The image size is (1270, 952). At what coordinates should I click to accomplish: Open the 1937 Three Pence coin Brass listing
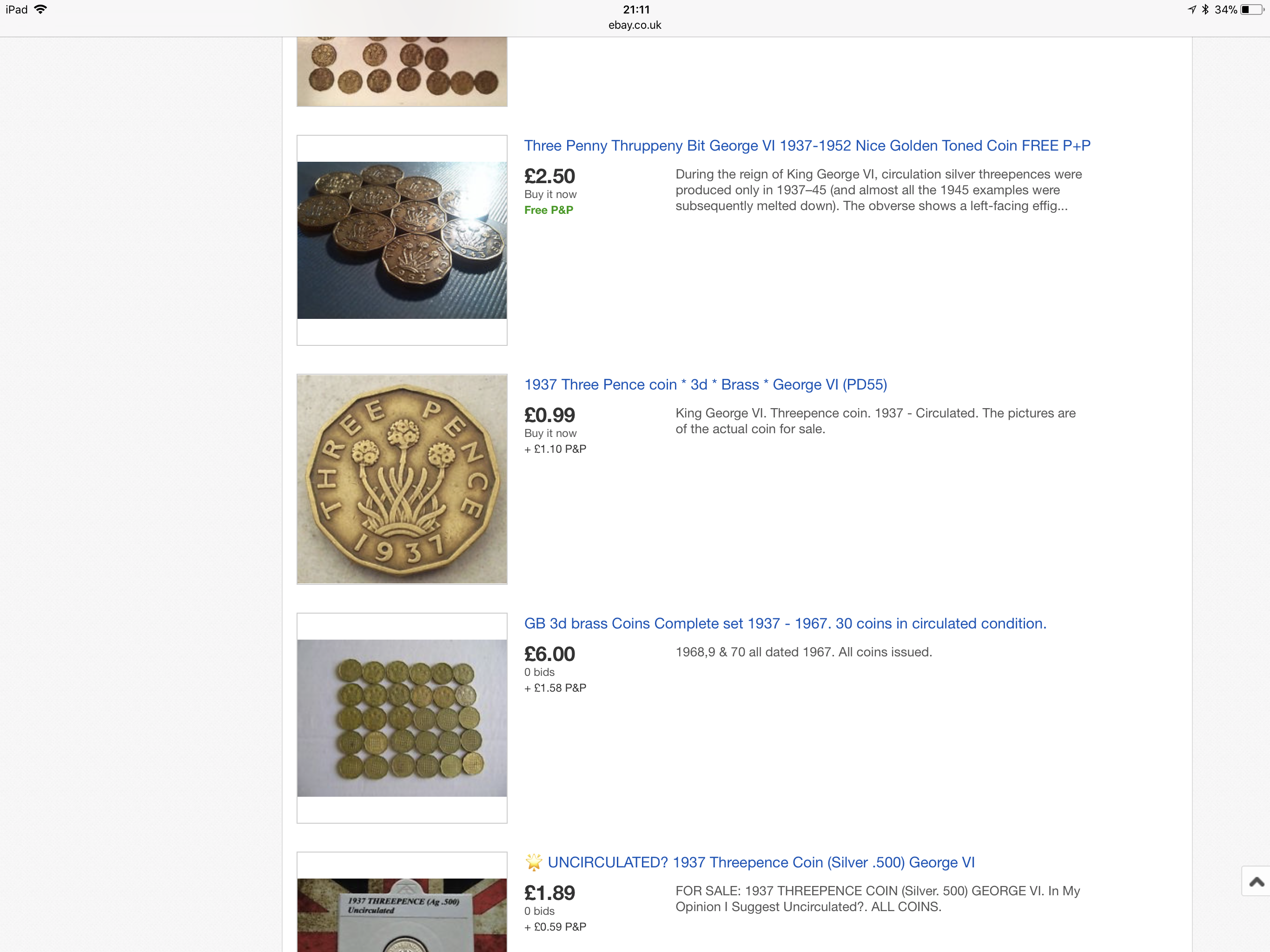pyautogui.click(x=705, y=385)
